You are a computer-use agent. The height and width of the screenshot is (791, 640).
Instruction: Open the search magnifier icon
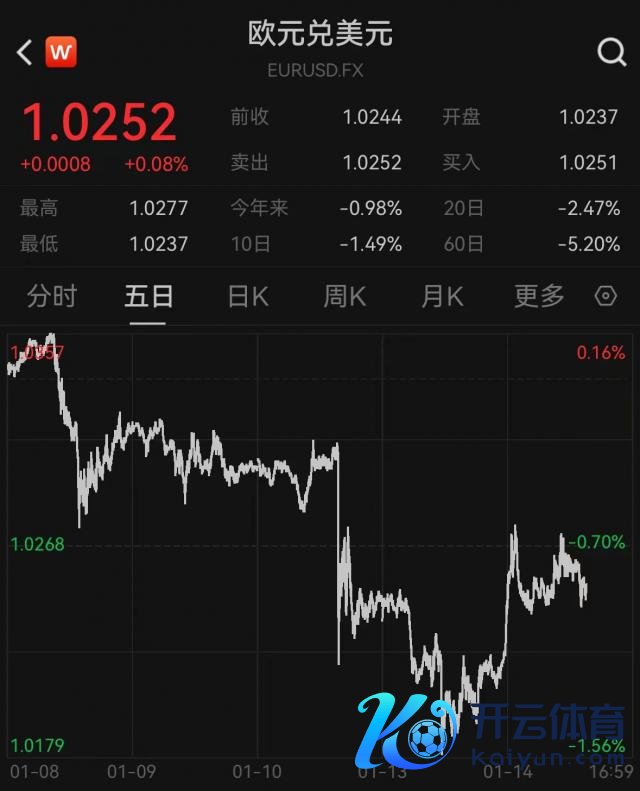(x=611, y=52)
